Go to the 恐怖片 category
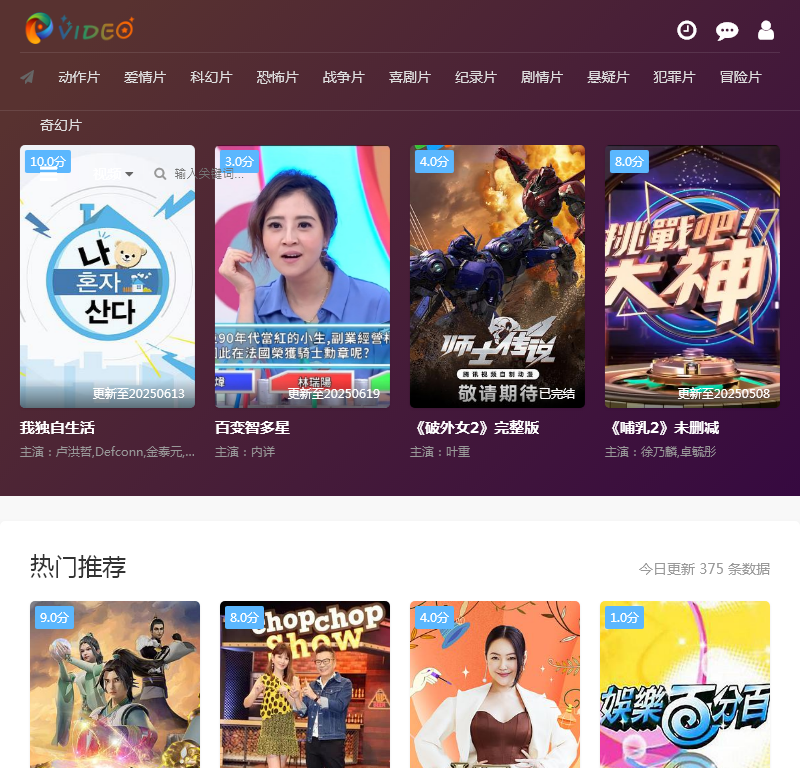The height and width of the screenshot is (768, 800). (x=277, y=77)
